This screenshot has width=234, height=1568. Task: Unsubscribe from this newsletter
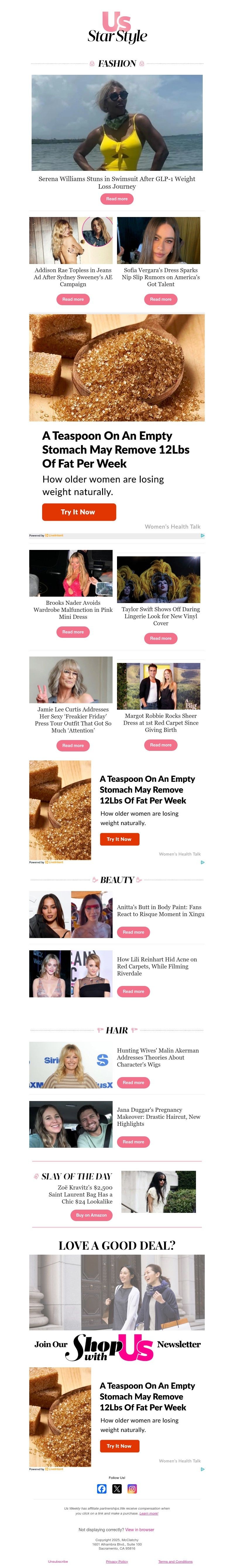point(58,1561)
